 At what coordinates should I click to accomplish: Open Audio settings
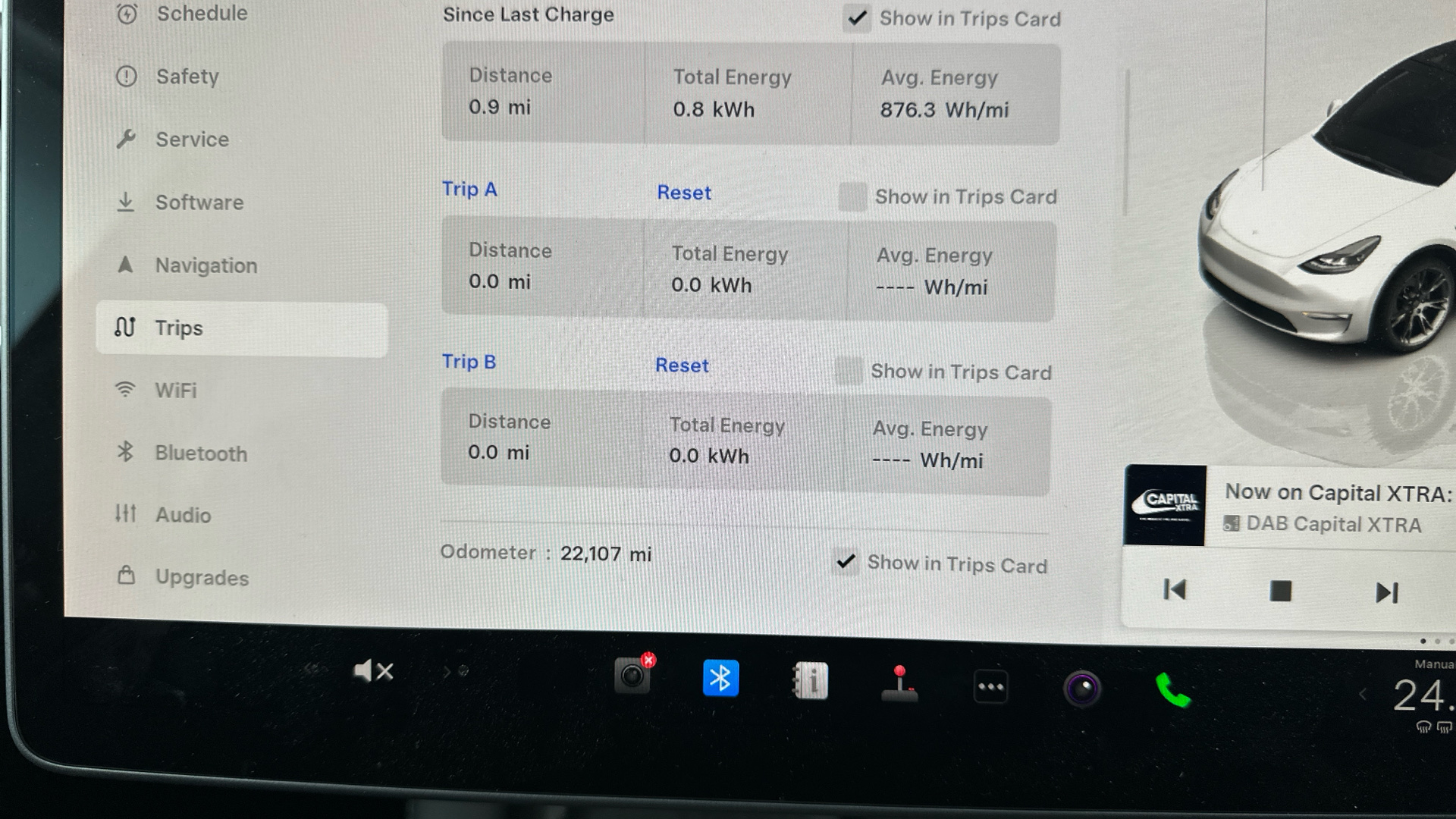pyautogui.click(x=183, y=515)
